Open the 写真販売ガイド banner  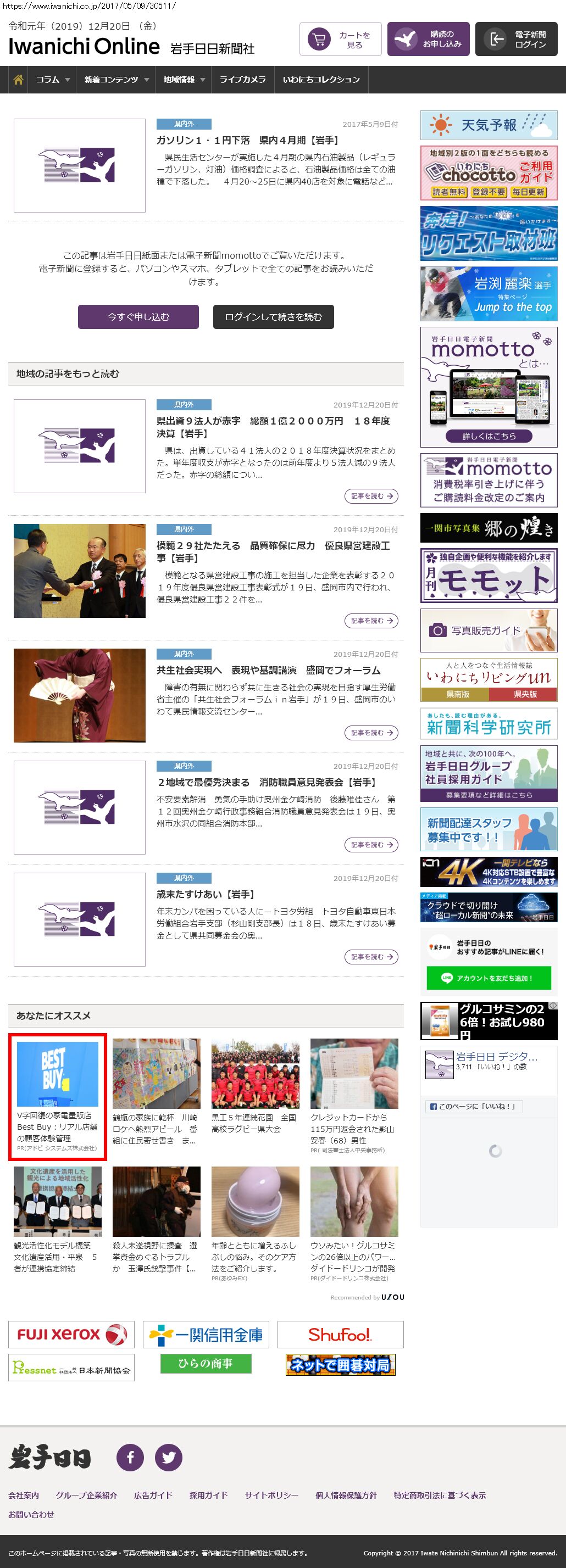489,630
